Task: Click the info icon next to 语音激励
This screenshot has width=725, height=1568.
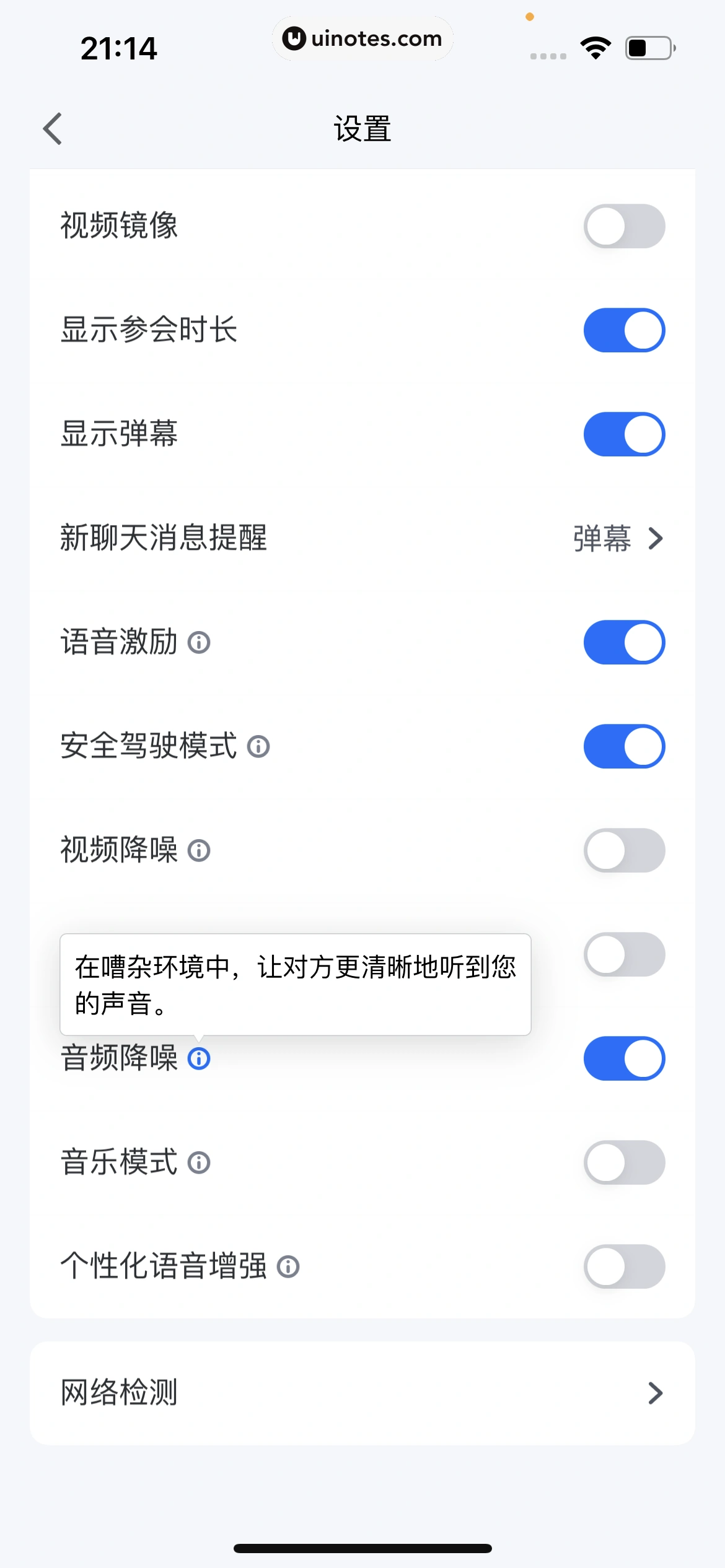Action: pos(200,643)
